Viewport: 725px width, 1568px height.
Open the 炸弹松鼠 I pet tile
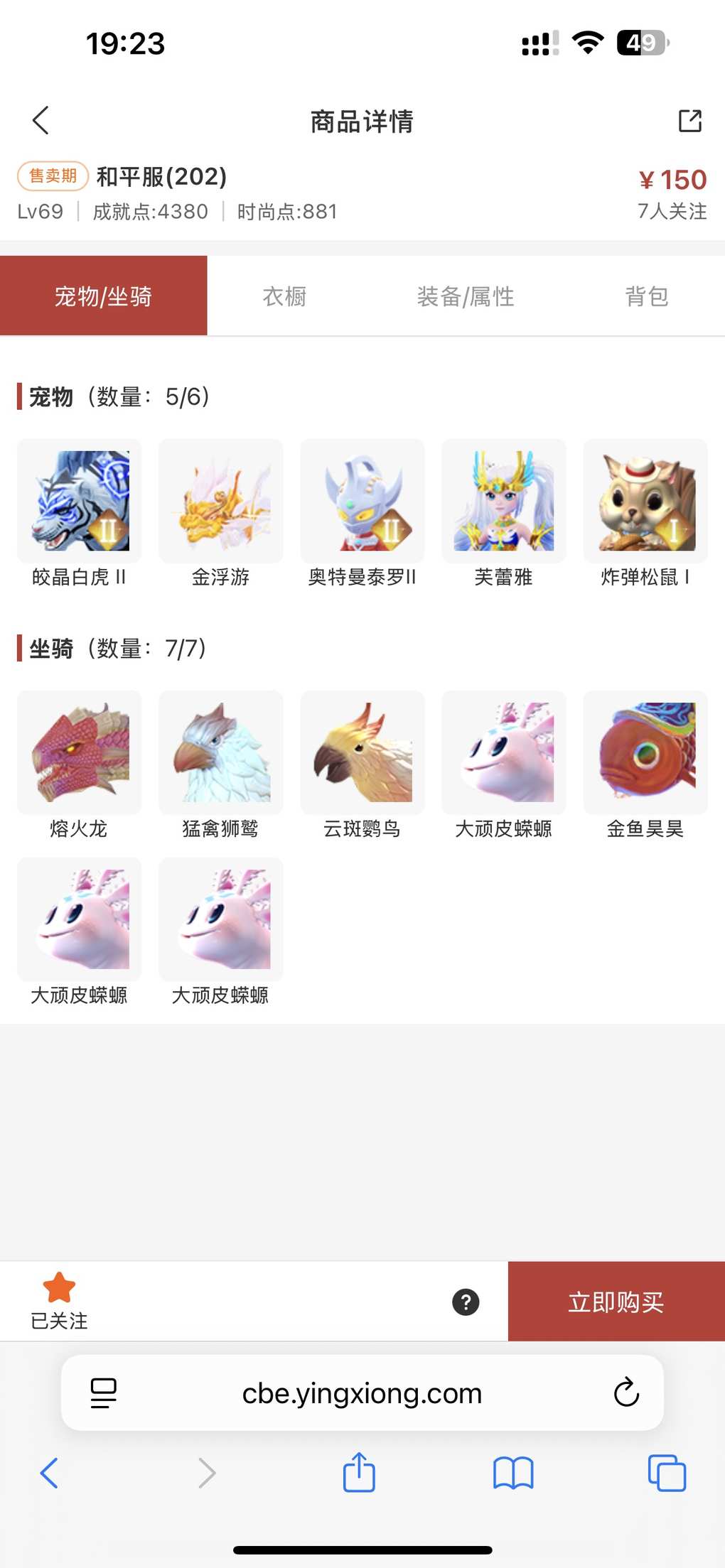(x=645, y=502)
